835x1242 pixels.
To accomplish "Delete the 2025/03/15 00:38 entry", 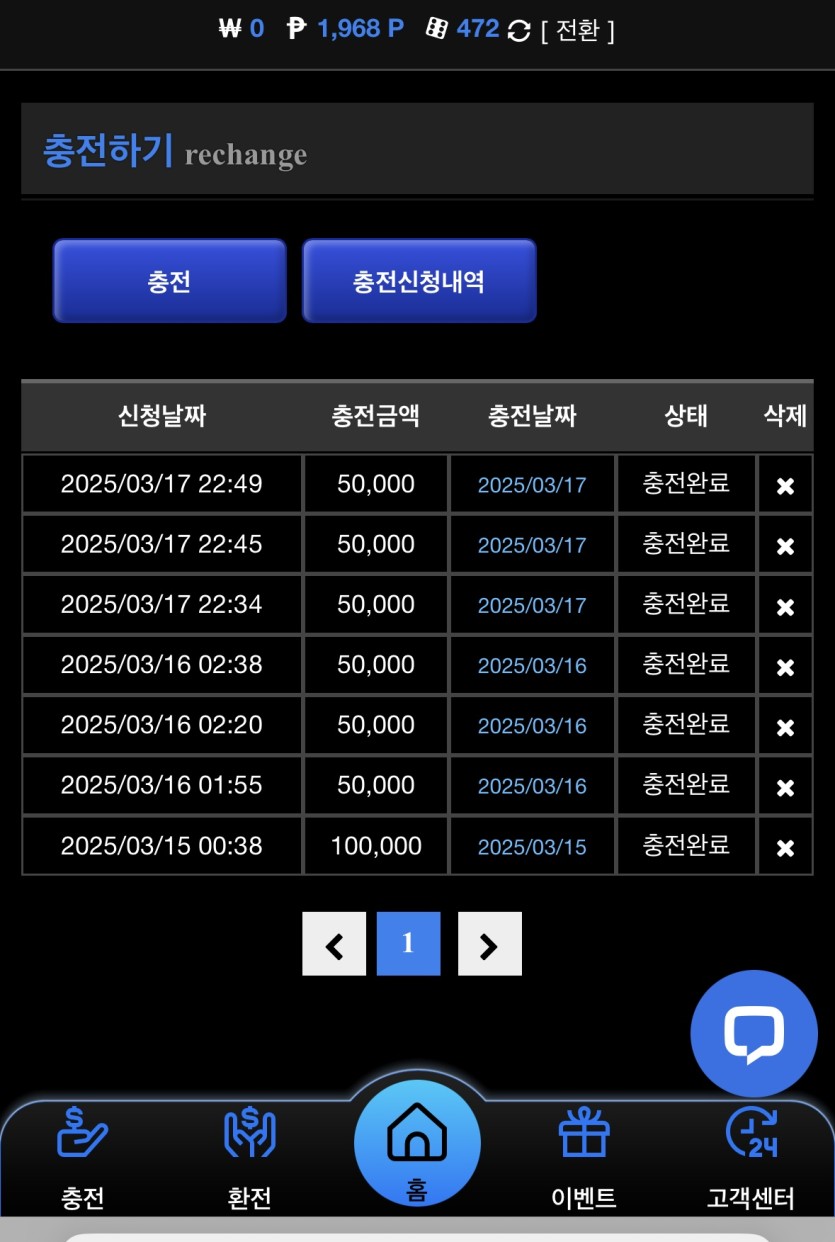I will click(785, 848).
